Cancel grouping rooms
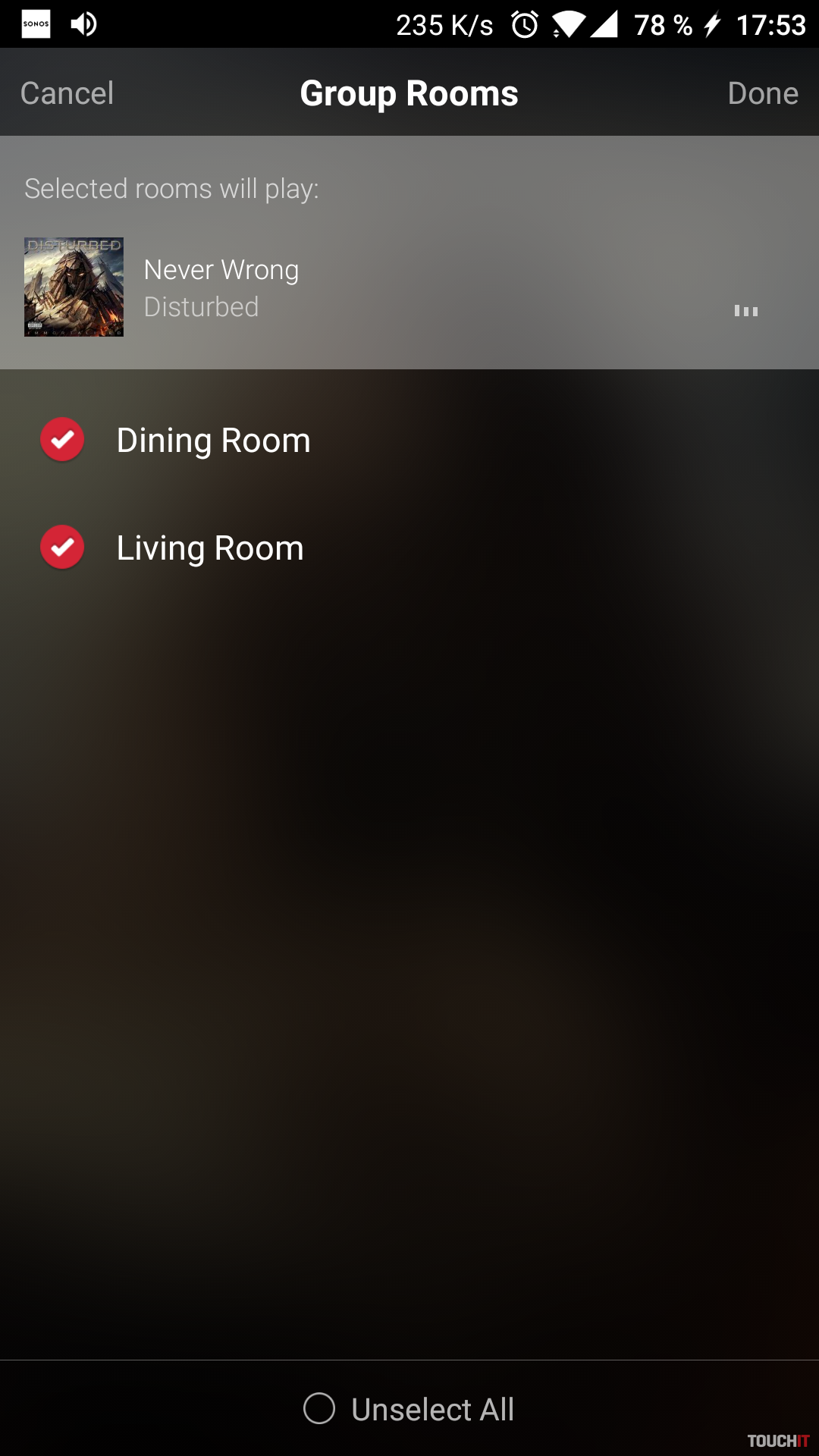 pyautogui.click(x=67, y=93)
